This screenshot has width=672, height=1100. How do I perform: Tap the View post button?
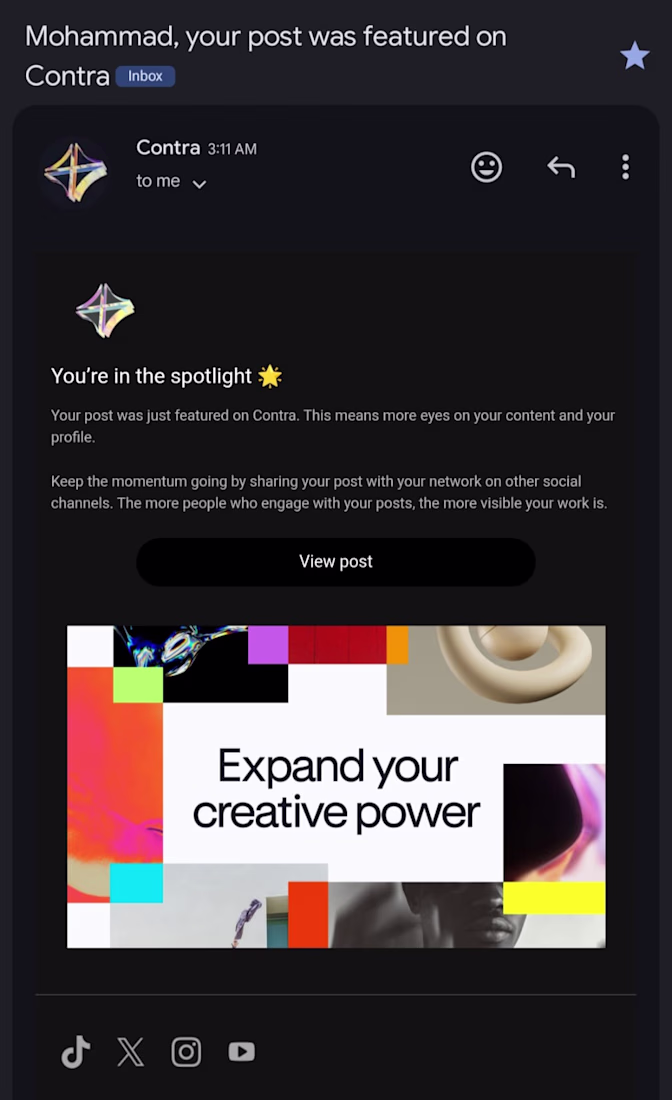tap(335, 562)
